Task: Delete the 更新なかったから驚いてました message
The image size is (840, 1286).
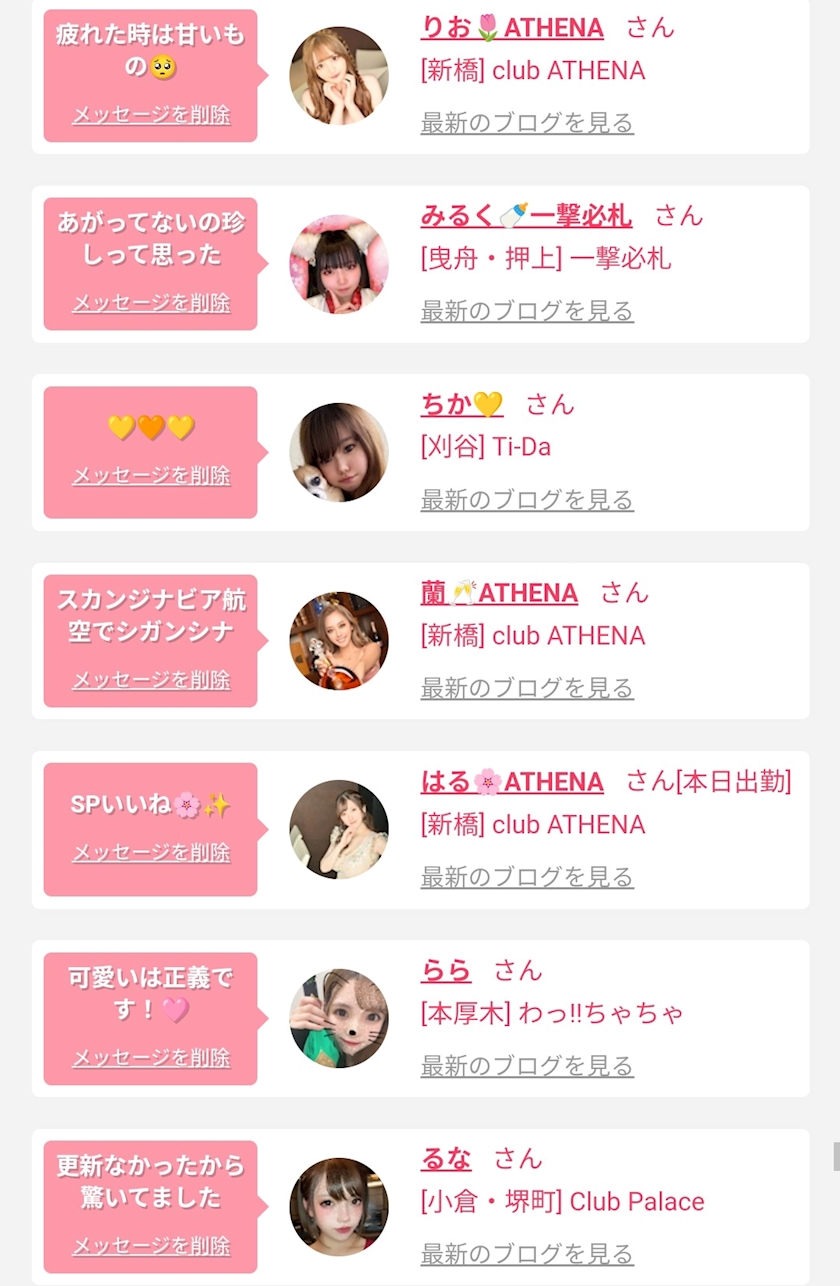Action: point(151,1247)
